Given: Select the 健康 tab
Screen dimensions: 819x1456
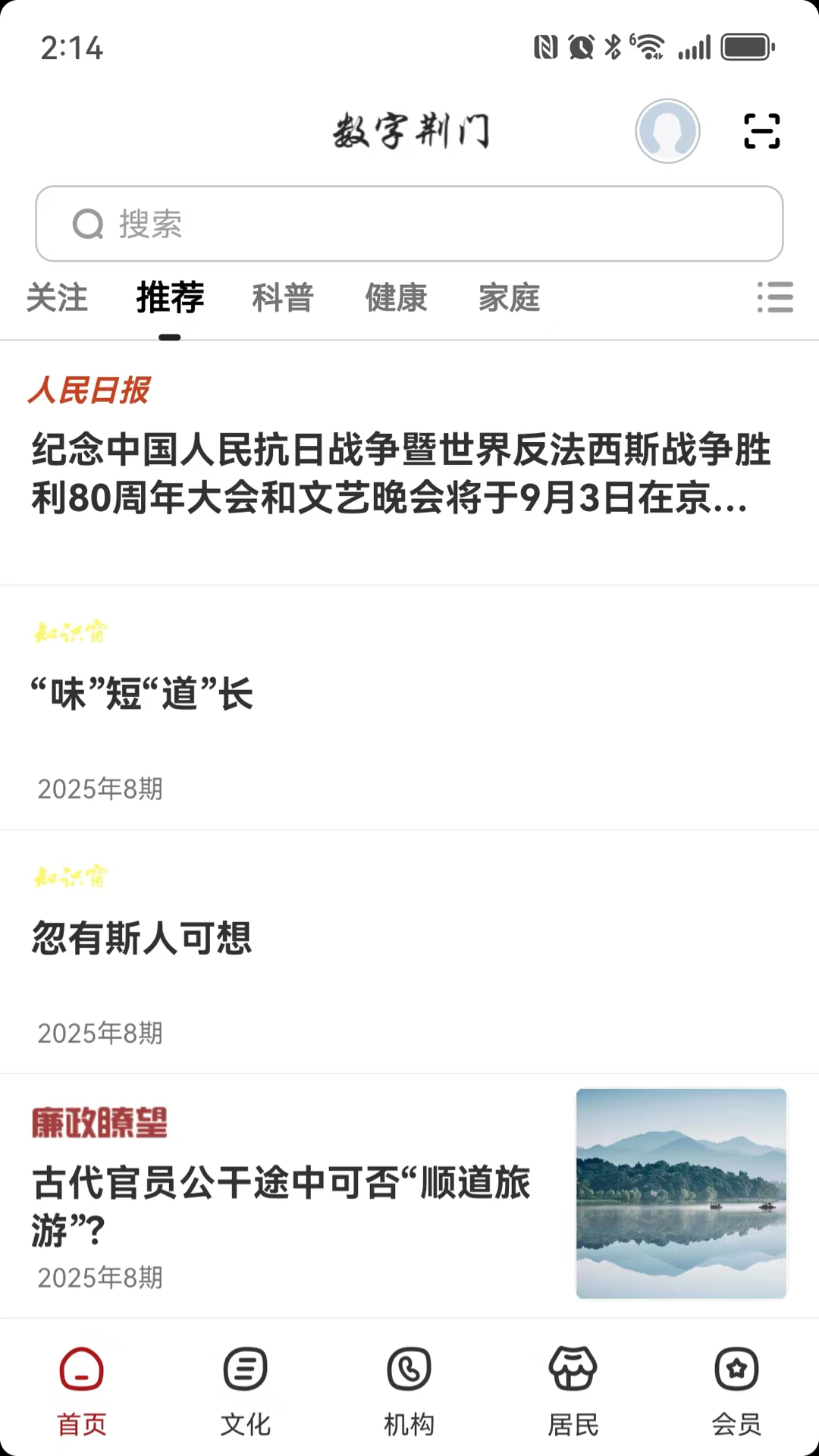Looking at the screenshot, I should (x=397, y=299).
